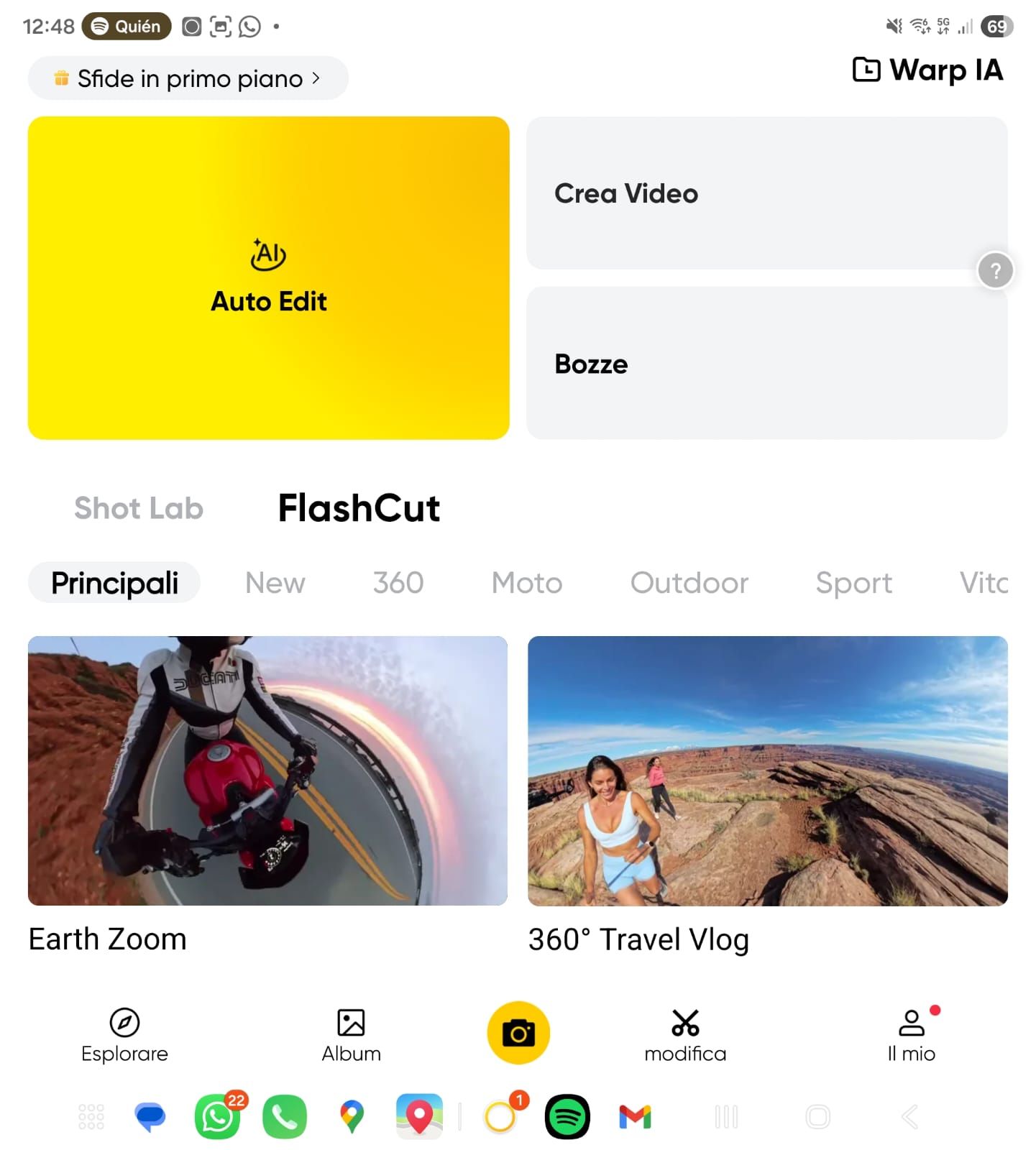Tap Crea Video card
1036x1150 pixels.
(766, 193)
